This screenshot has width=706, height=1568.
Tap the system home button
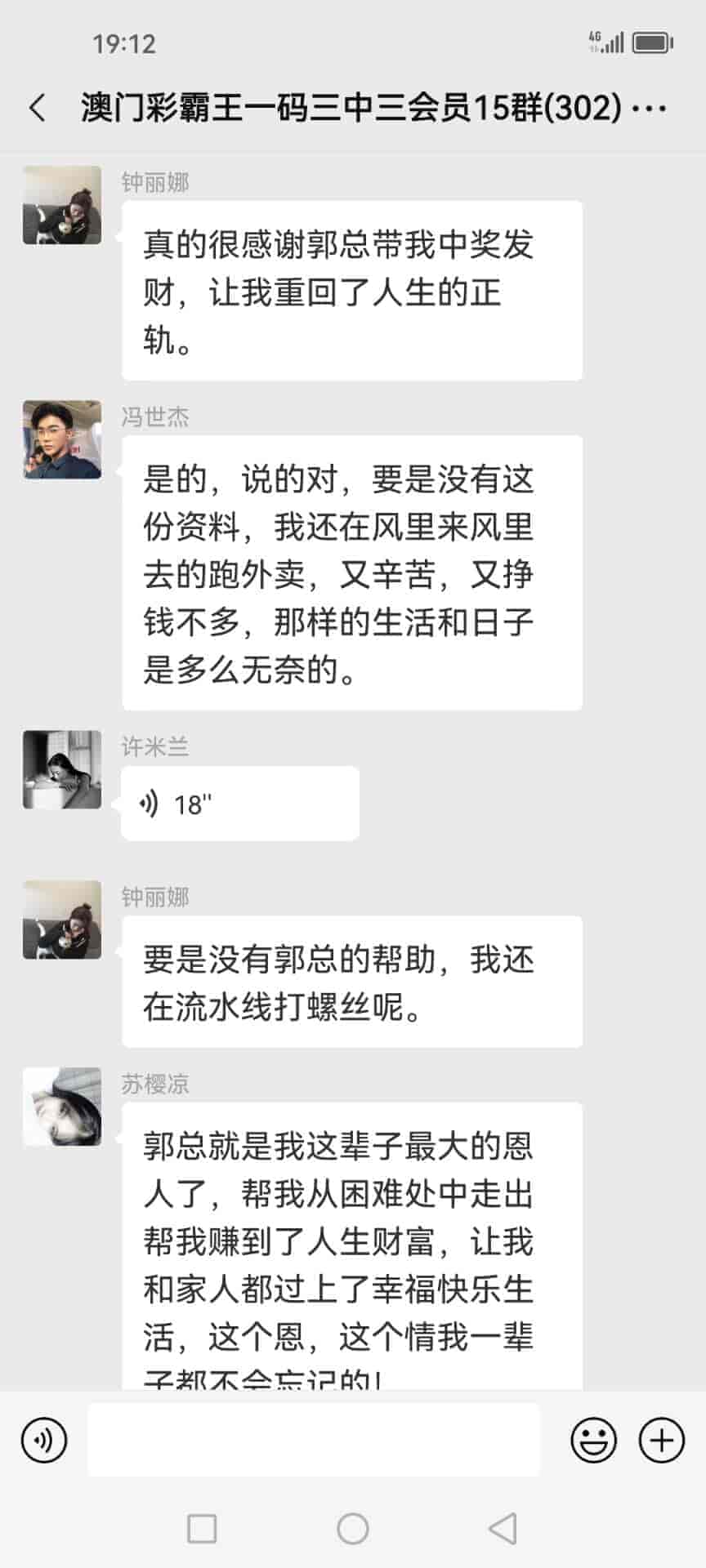pyautogui.click(x=353, y=1529)
